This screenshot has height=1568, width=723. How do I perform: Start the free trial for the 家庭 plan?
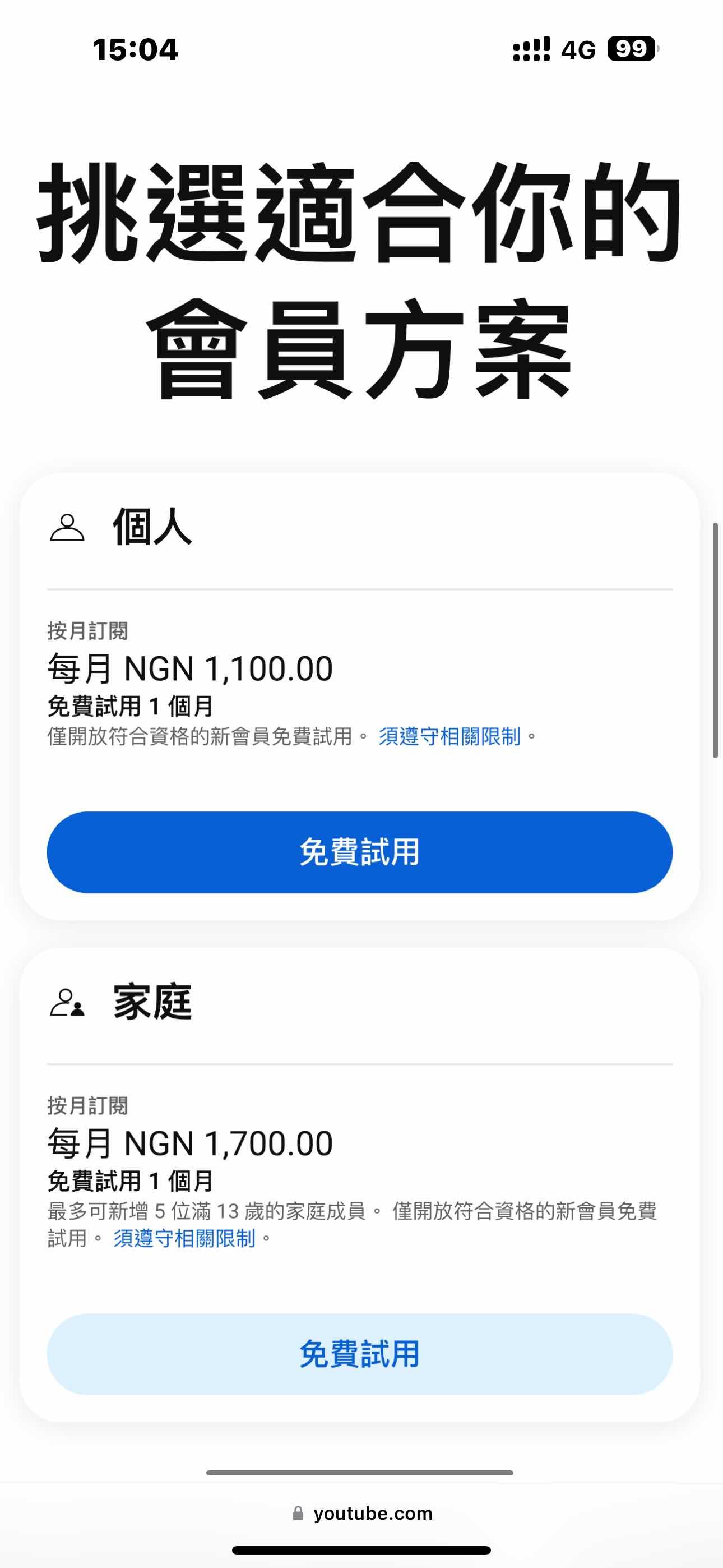pos(360,1354)
